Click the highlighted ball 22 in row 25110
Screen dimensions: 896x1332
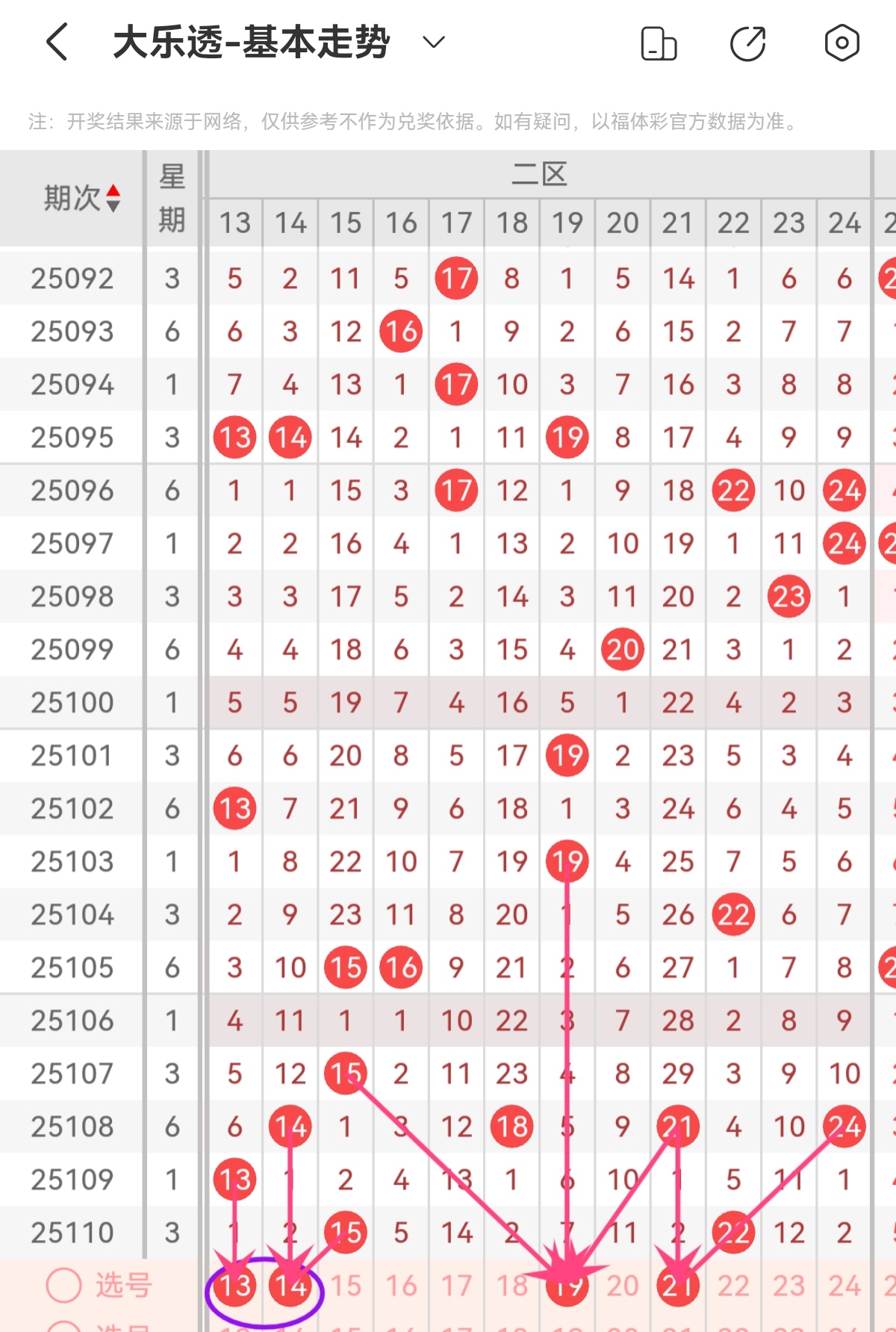point(732,1233)
